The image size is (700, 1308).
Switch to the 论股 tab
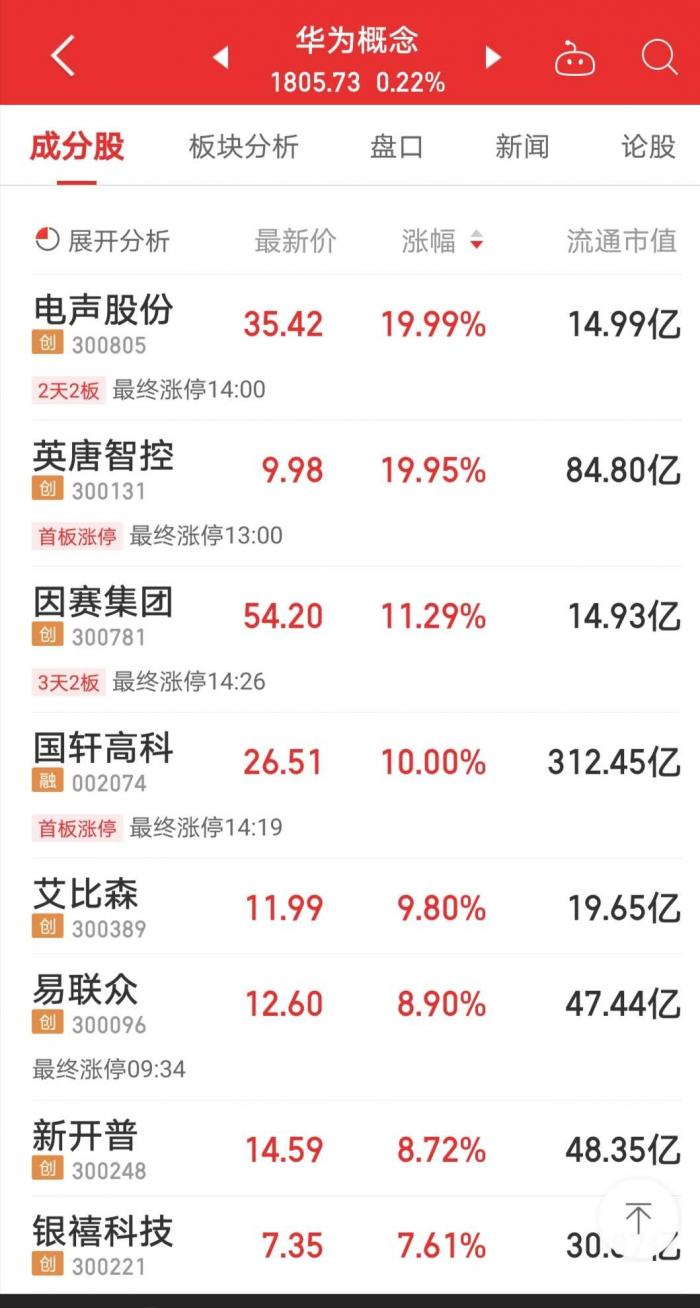(x=648, y=147)
